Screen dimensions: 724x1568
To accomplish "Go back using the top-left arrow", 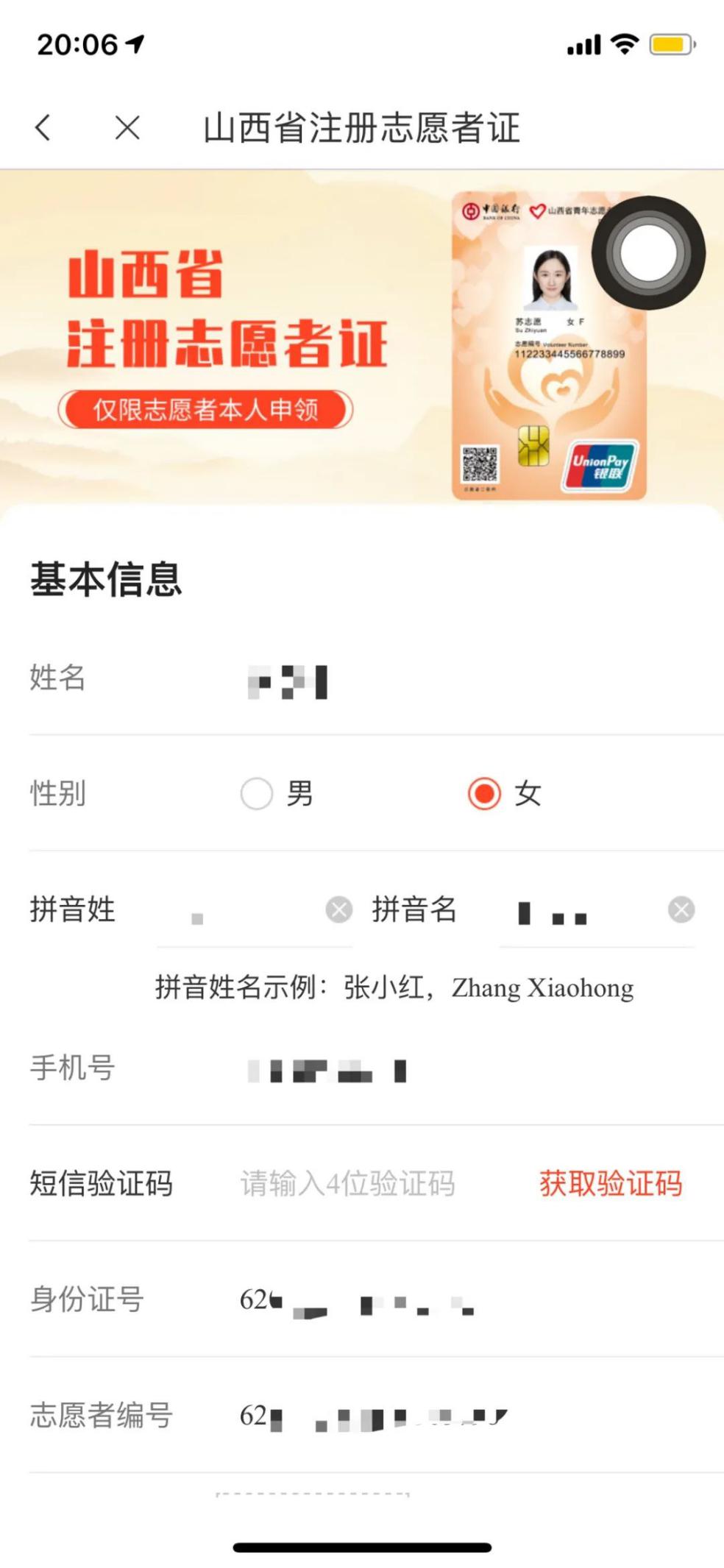I will (43, 127).
